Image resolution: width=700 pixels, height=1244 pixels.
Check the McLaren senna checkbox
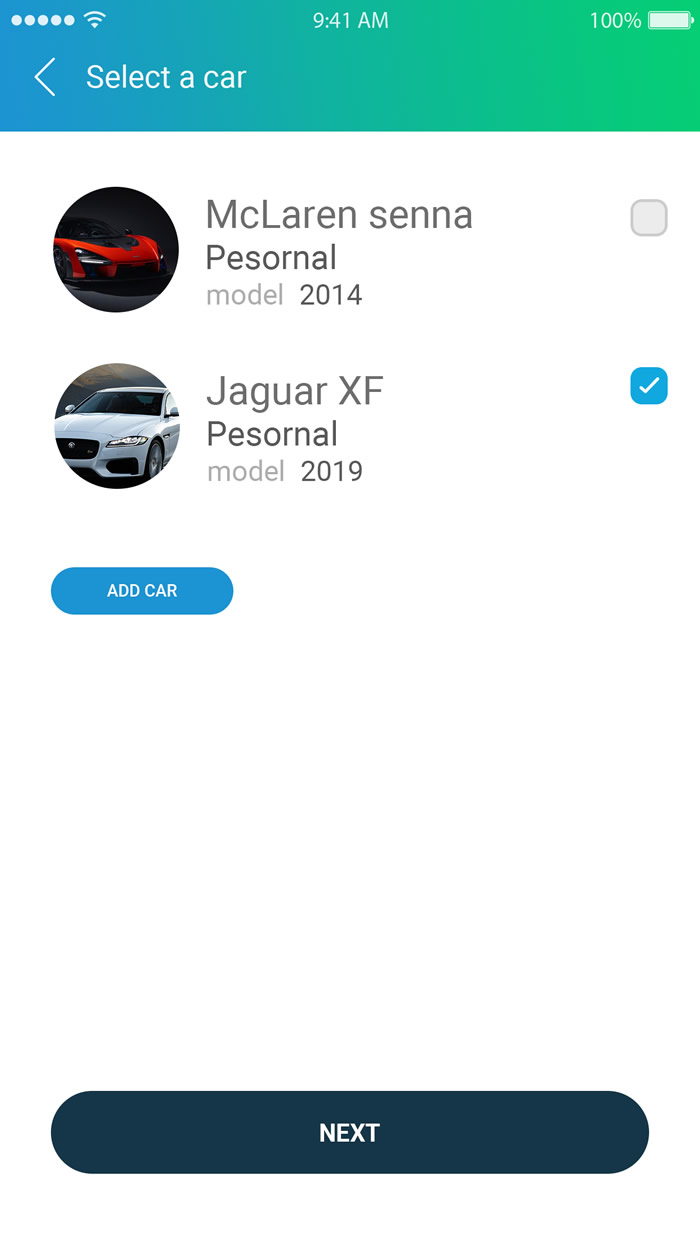click(649, 218)
